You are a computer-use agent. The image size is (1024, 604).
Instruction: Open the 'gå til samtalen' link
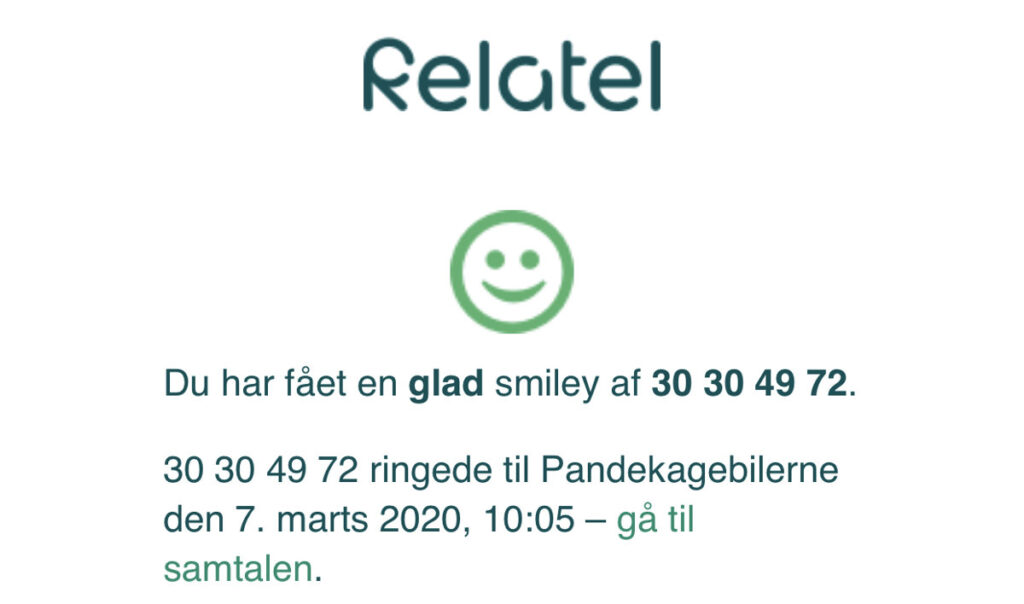point(655,522)
